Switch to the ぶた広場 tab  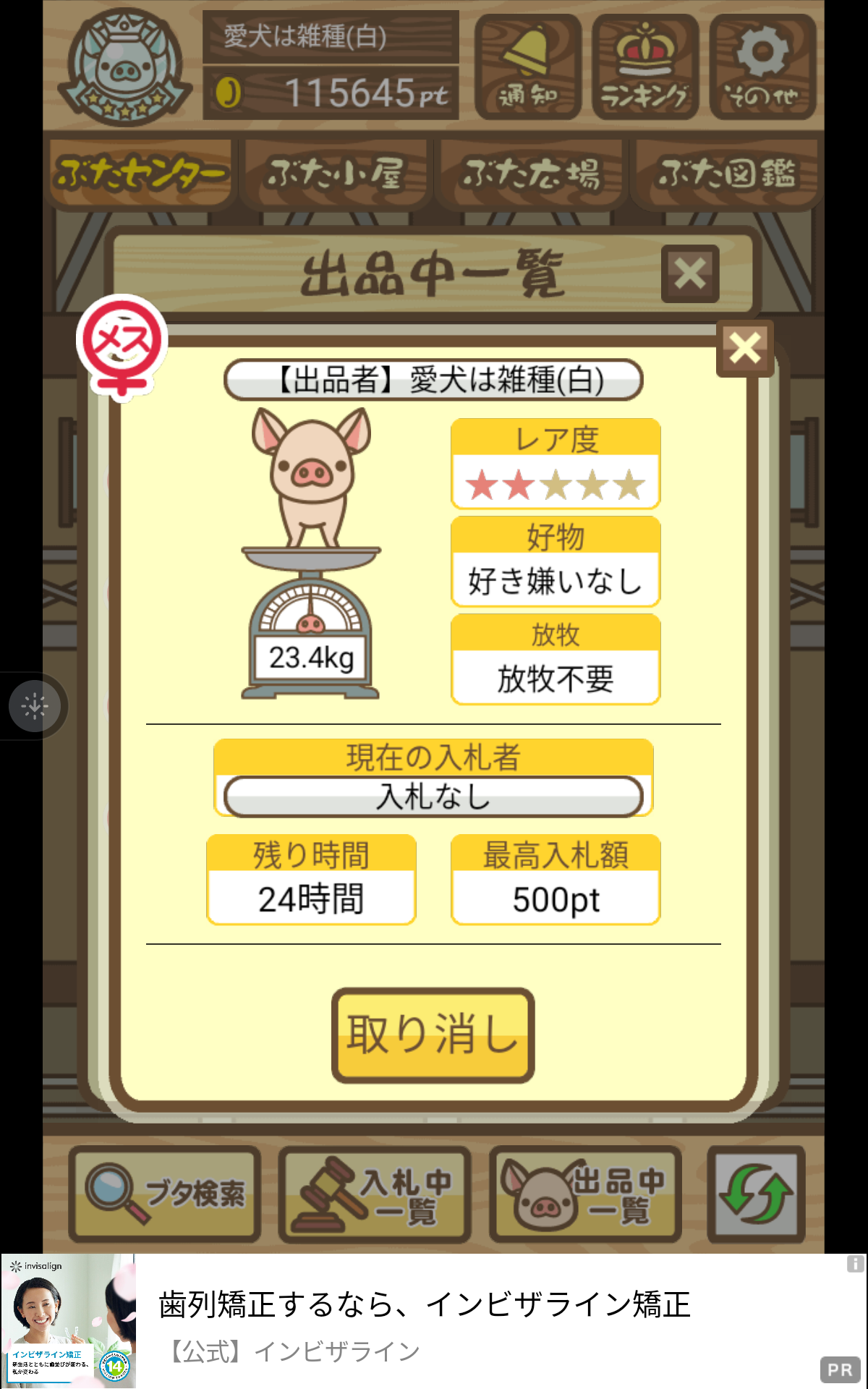(532, 174)
